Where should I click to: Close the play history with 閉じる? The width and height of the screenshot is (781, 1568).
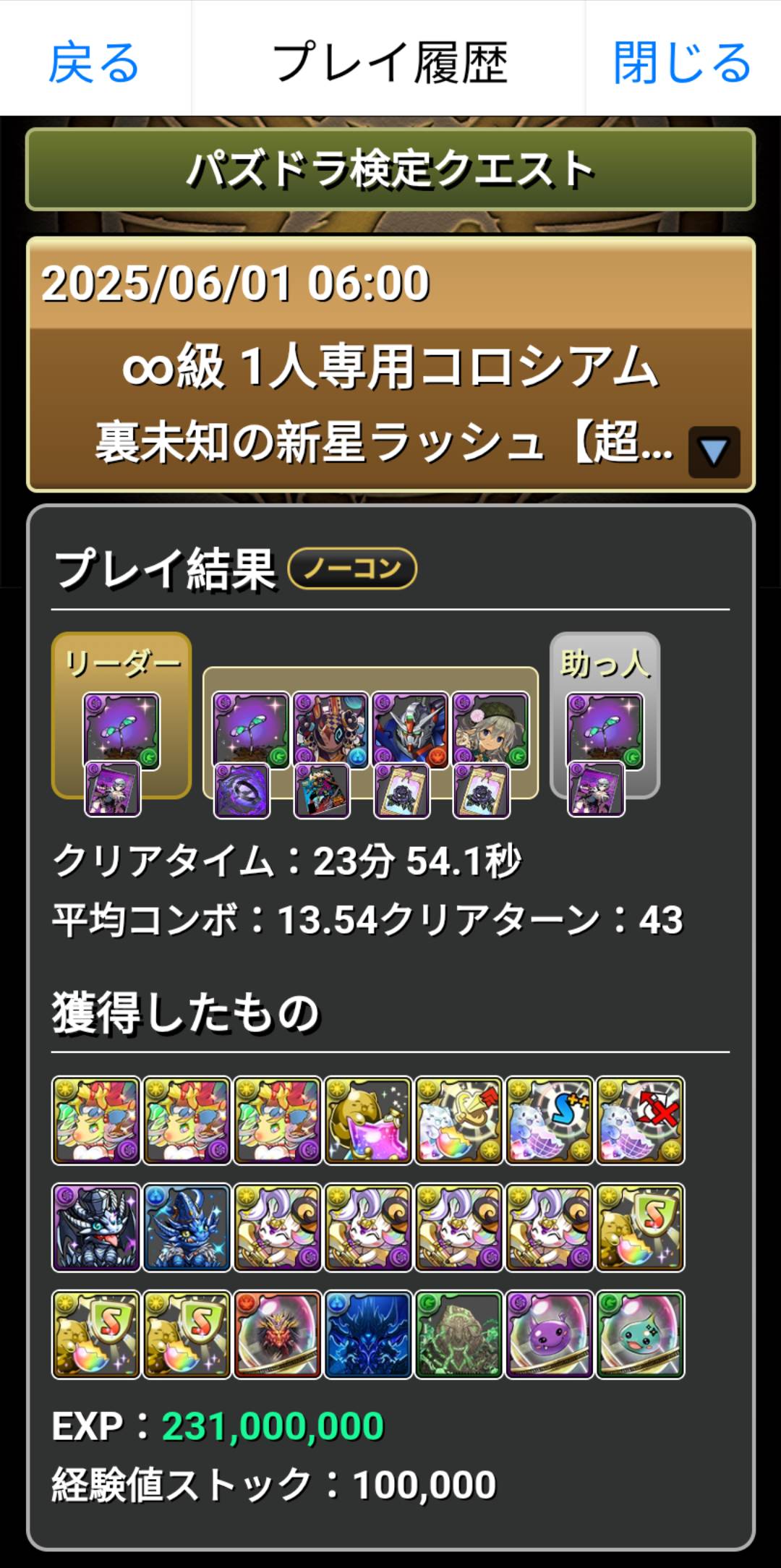point(682,61)
